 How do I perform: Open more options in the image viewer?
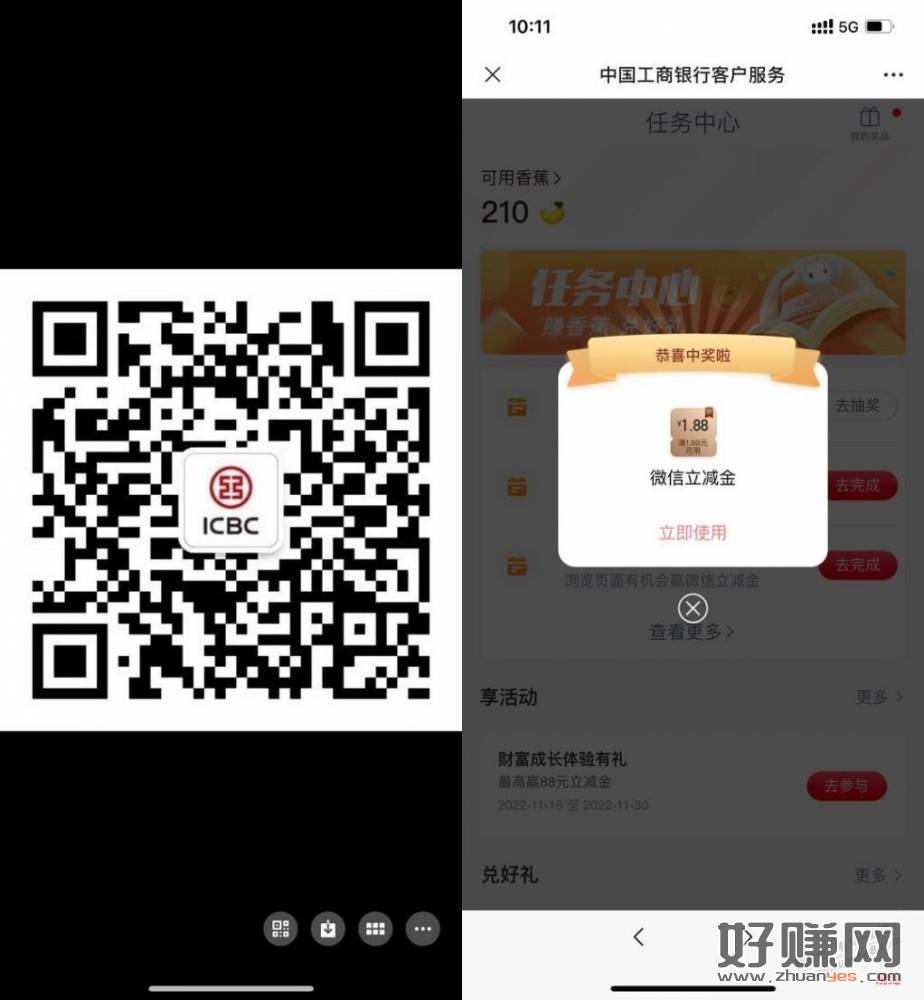[x=422, y=929]
